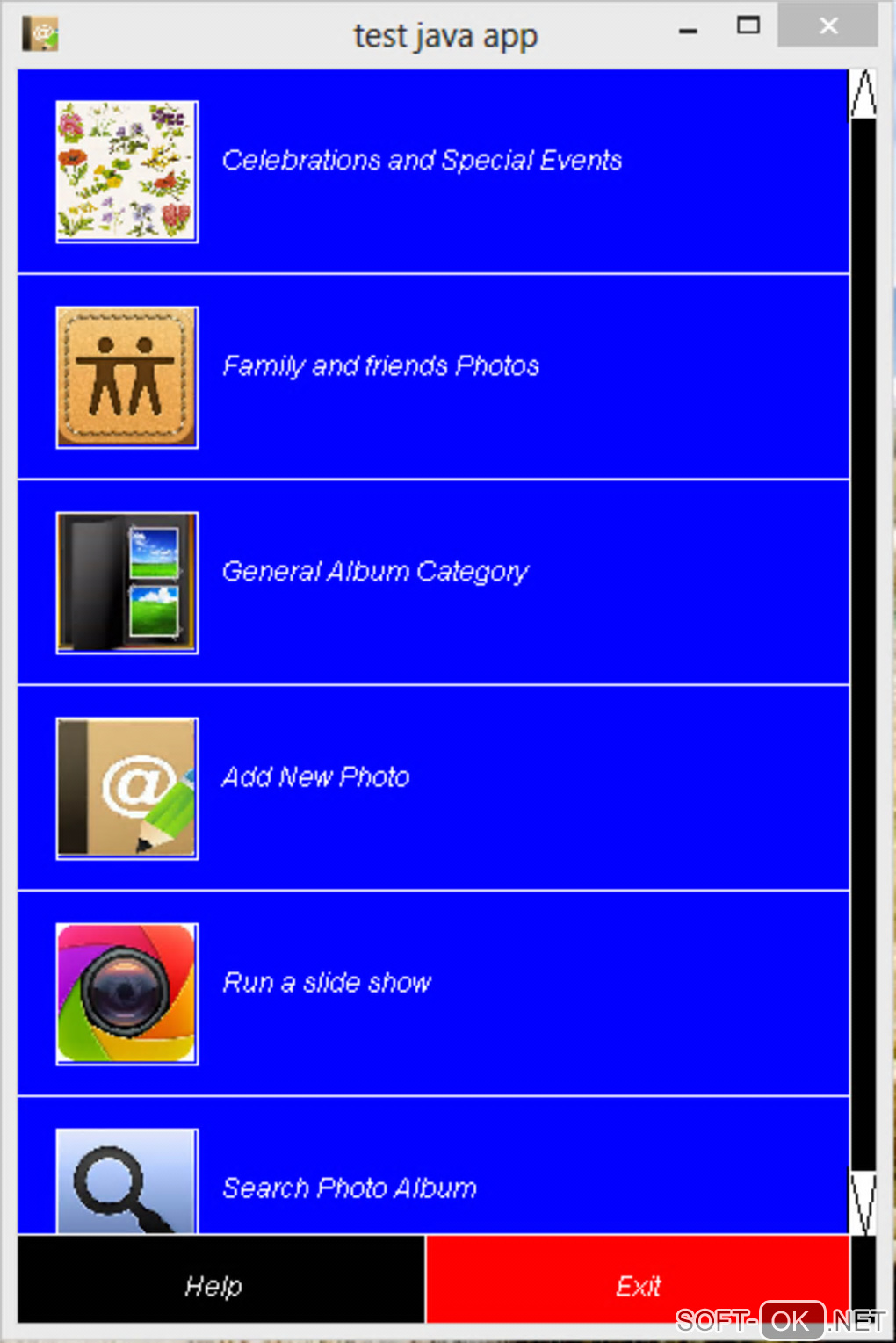Open Family and friends Photos
Image resolution: width=896 pixels, height=1343 pixels.
tap(380, 366)
